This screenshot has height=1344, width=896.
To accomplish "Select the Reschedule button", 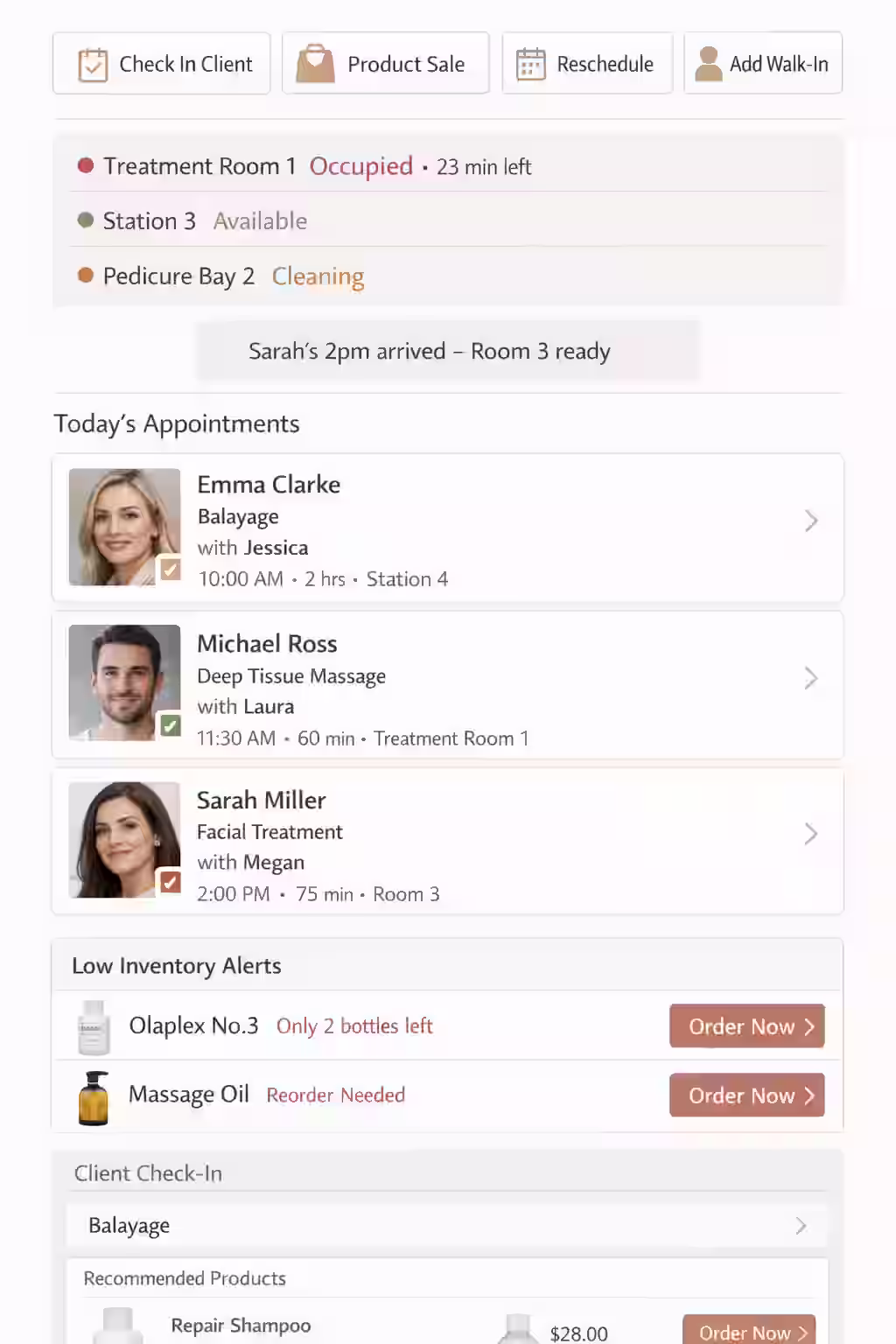I will pyautogui.click(x=586, y=64).
